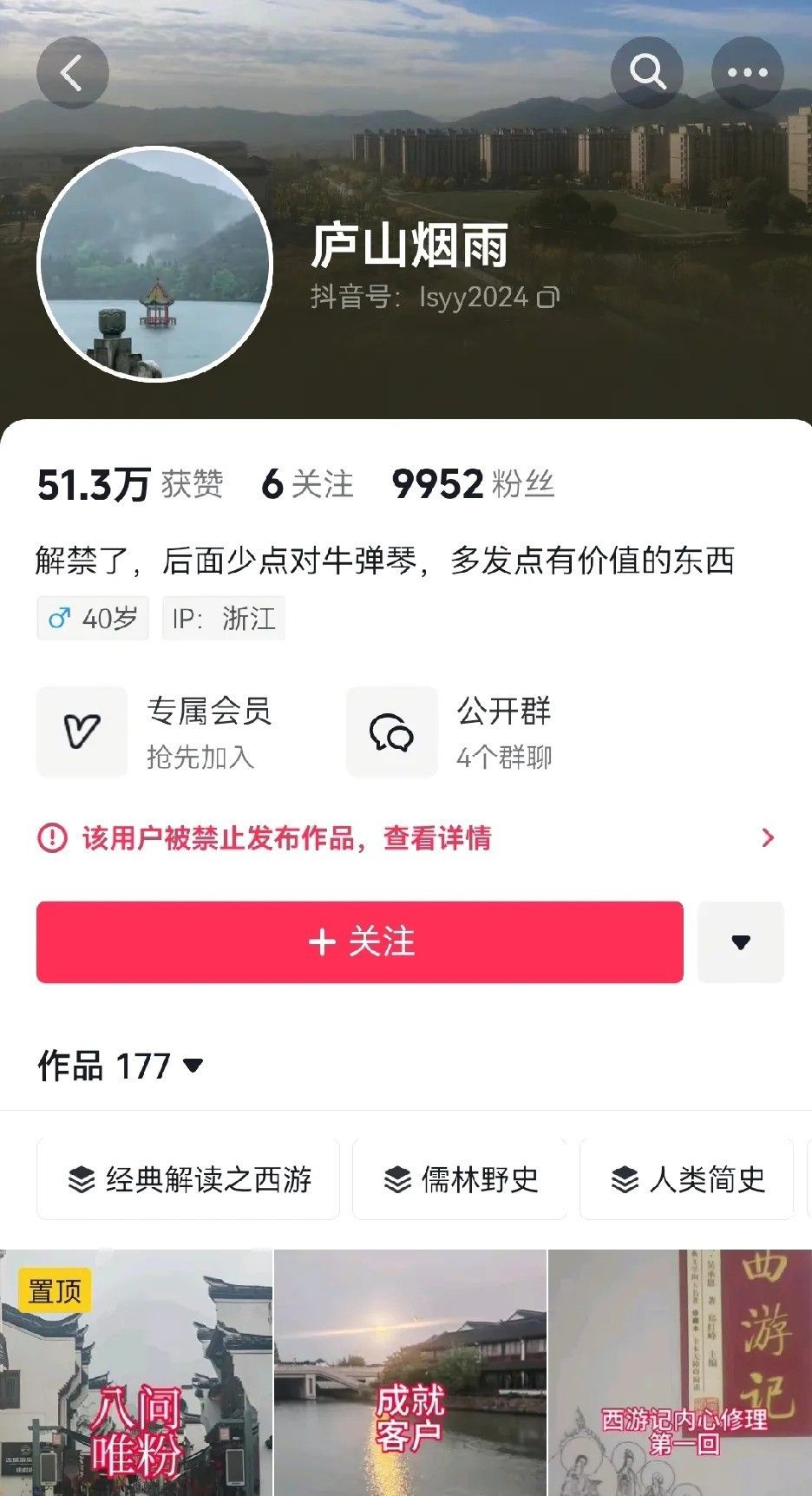Open the 获赞 likes count

tap(130, 484)
